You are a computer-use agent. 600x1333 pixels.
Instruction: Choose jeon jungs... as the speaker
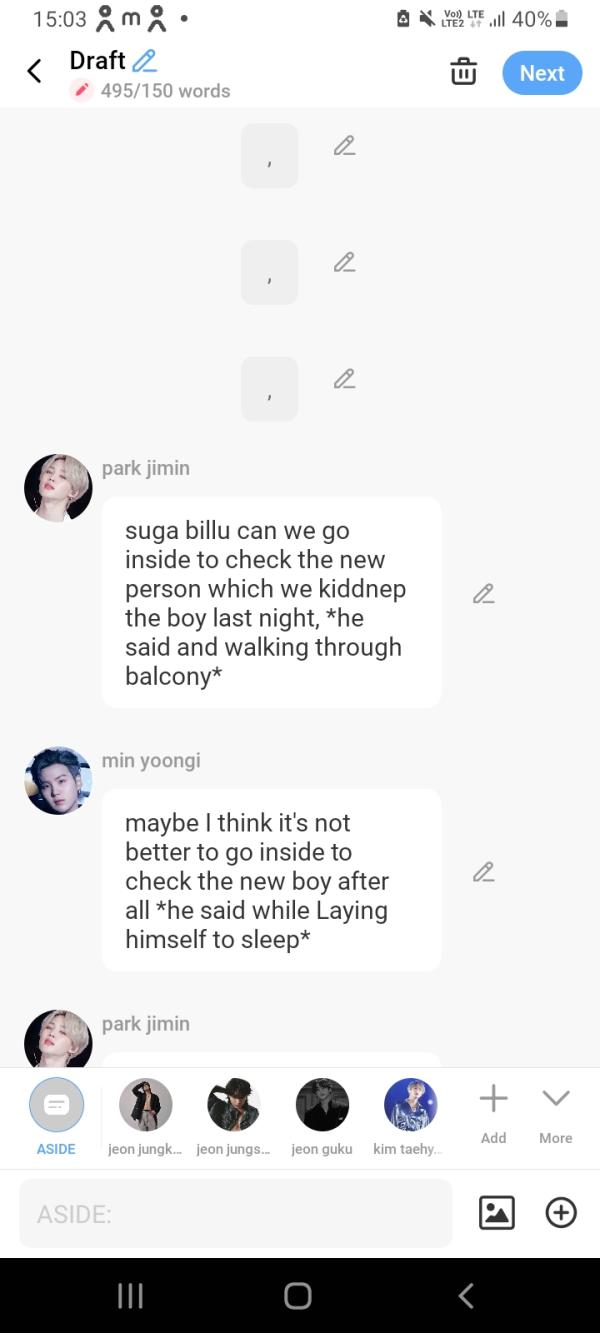coord(233,1105)
